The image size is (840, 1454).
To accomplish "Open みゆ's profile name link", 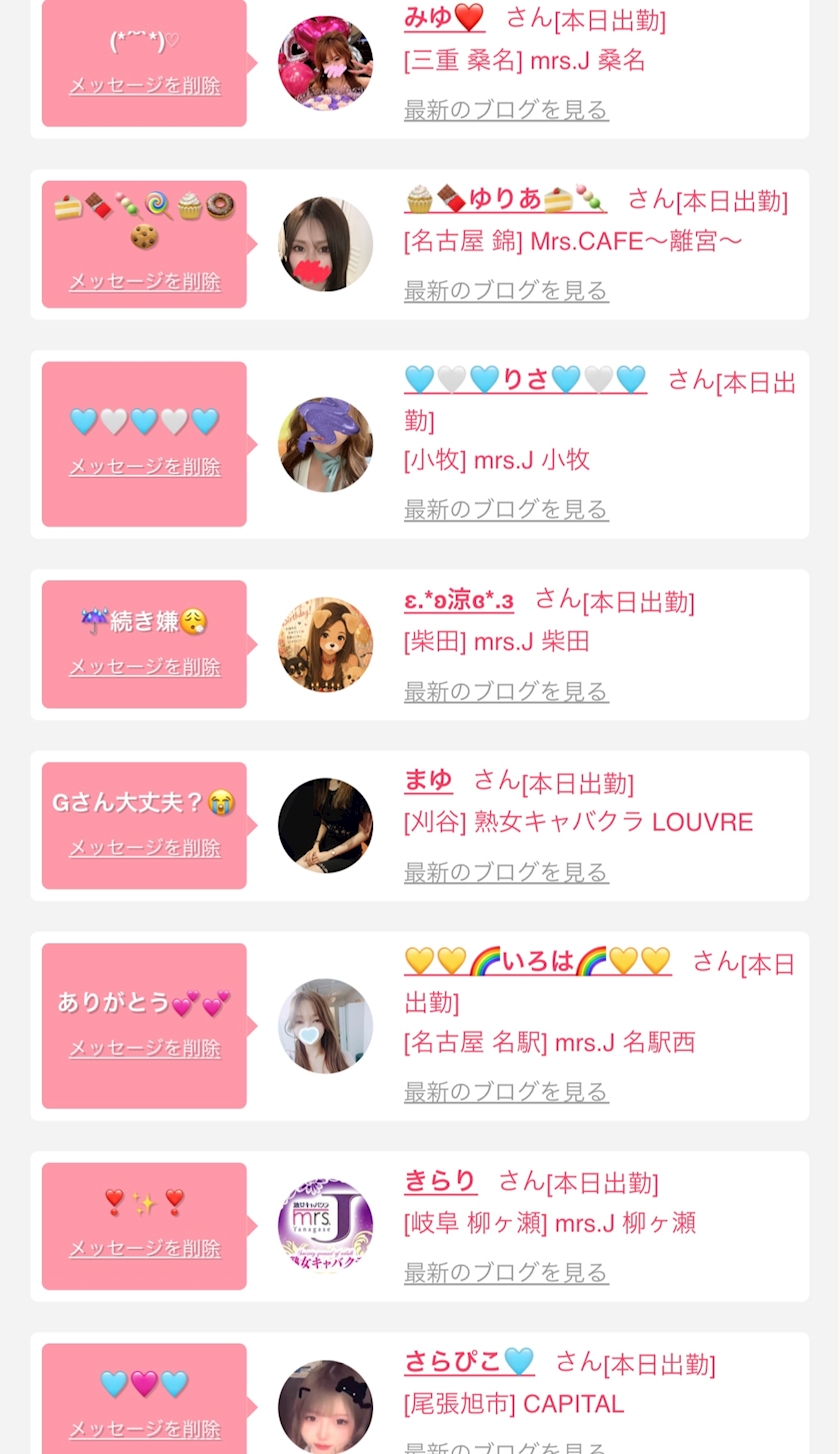I will click(x=444, y=17).
